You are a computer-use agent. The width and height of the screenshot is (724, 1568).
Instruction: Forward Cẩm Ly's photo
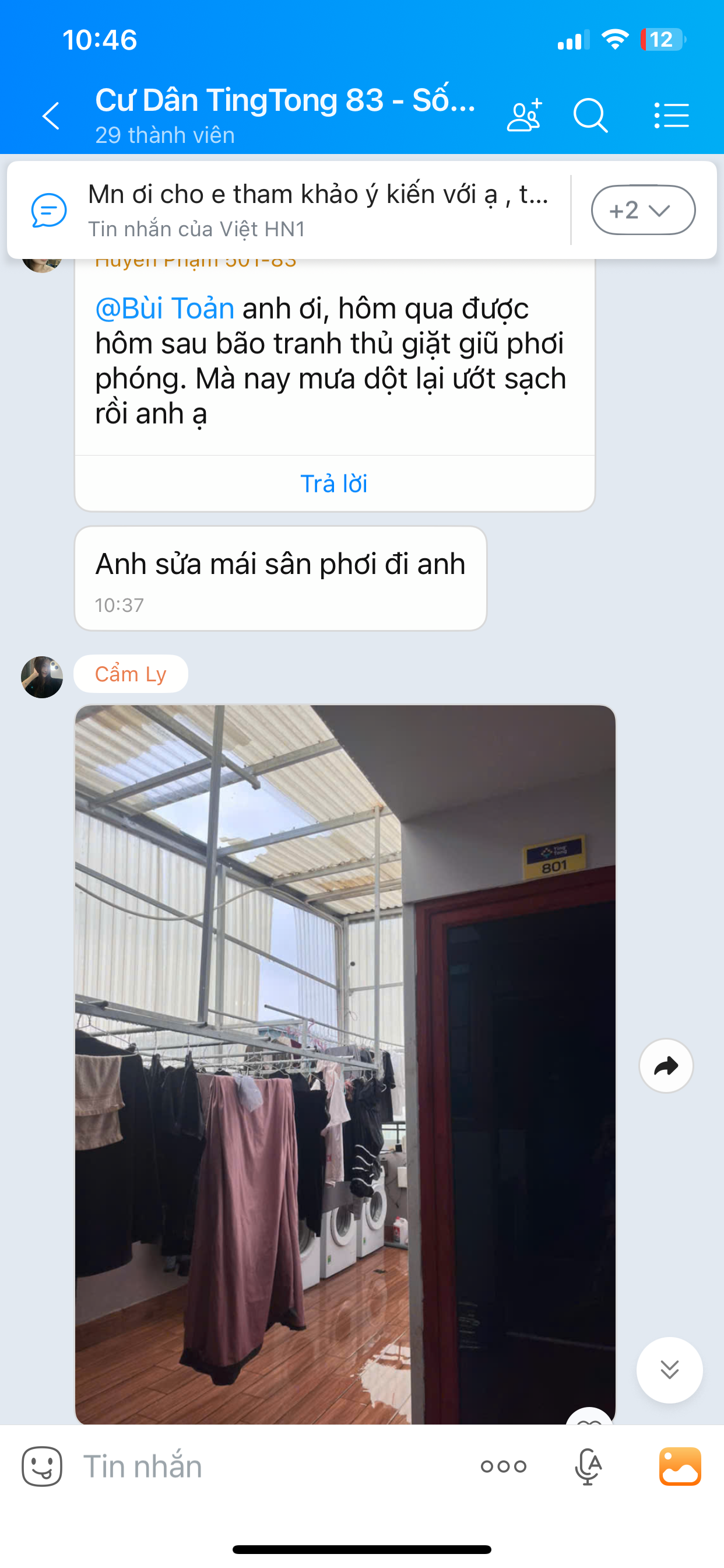pyautogui.click(x=666, y=1066)
